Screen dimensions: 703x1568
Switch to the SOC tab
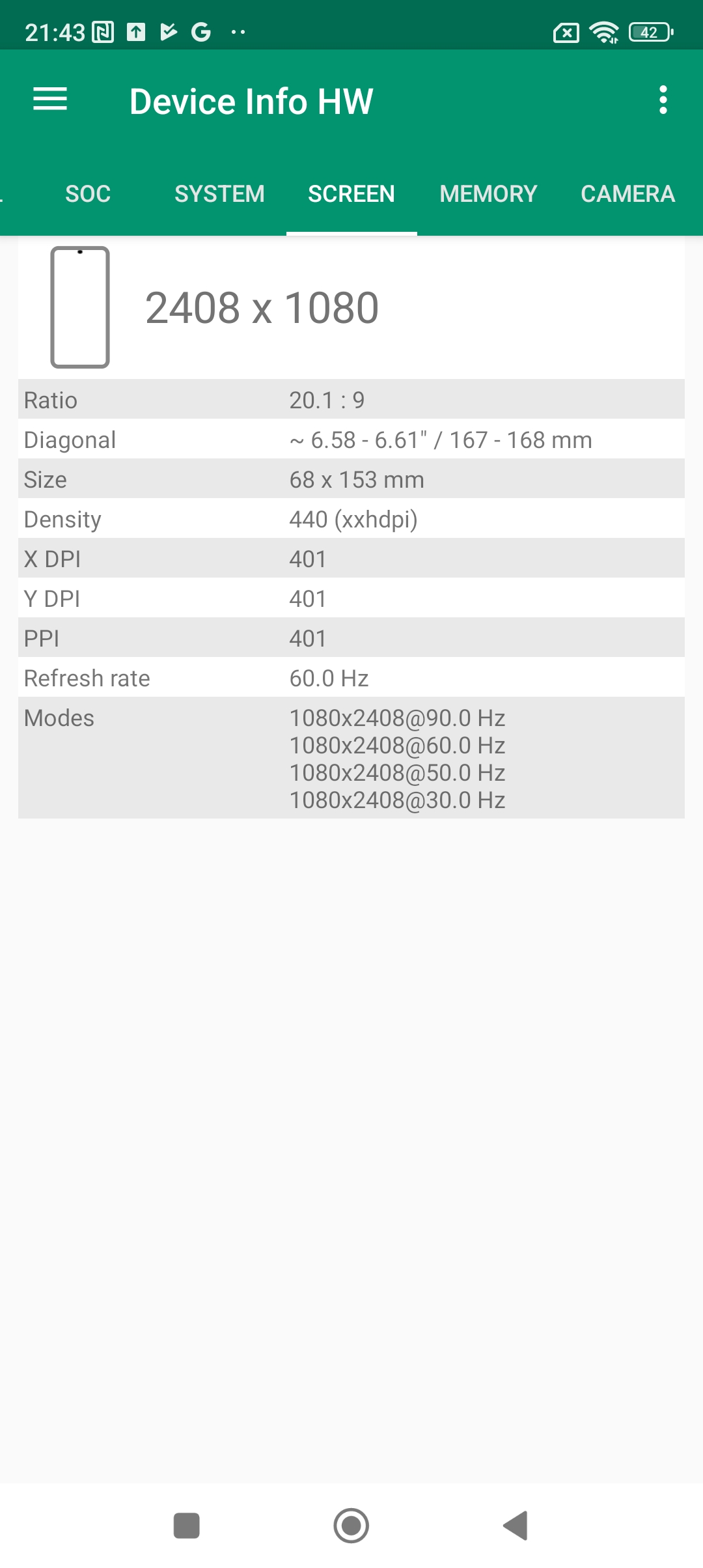click(x=88, y=194)
